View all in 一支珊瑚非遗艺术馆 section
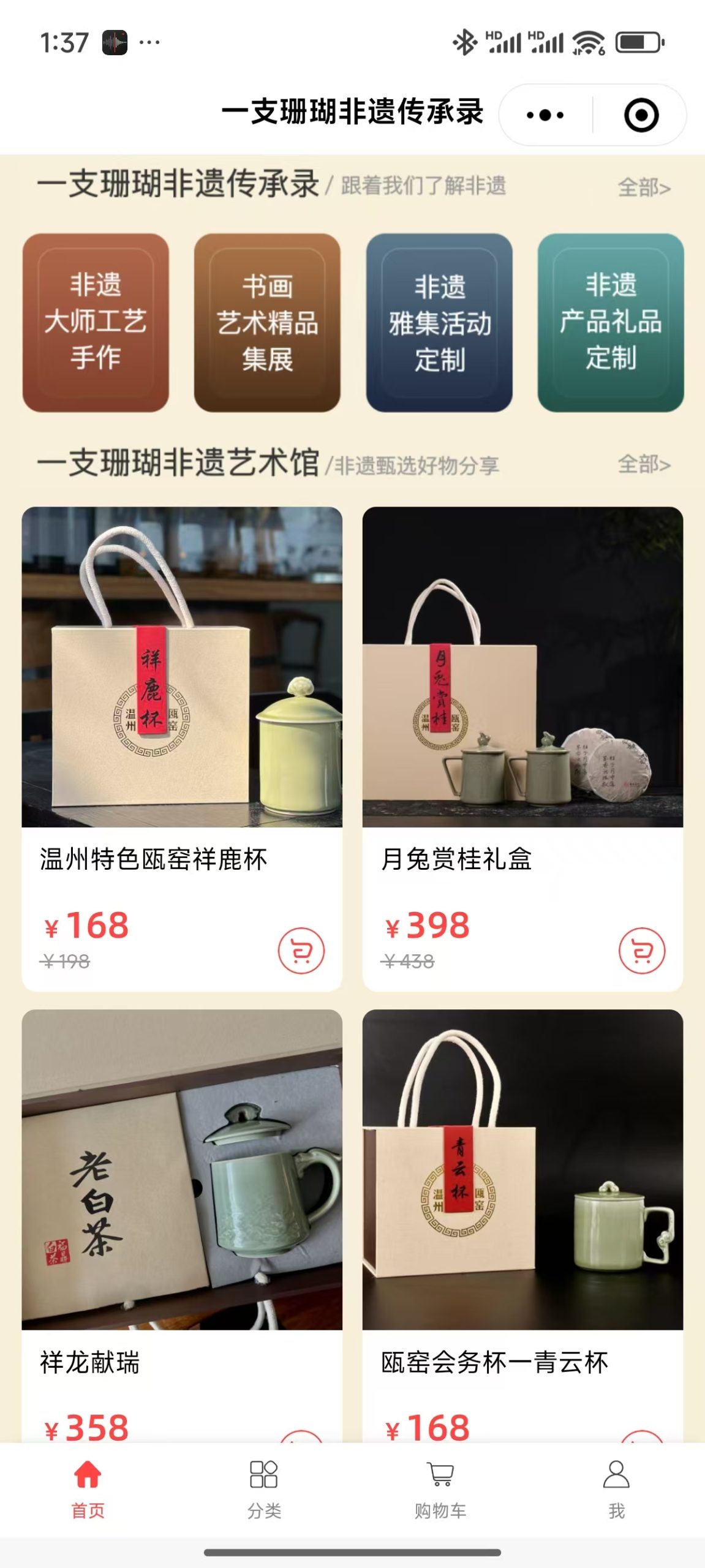 pyautogui.click(x=643, y=464)
